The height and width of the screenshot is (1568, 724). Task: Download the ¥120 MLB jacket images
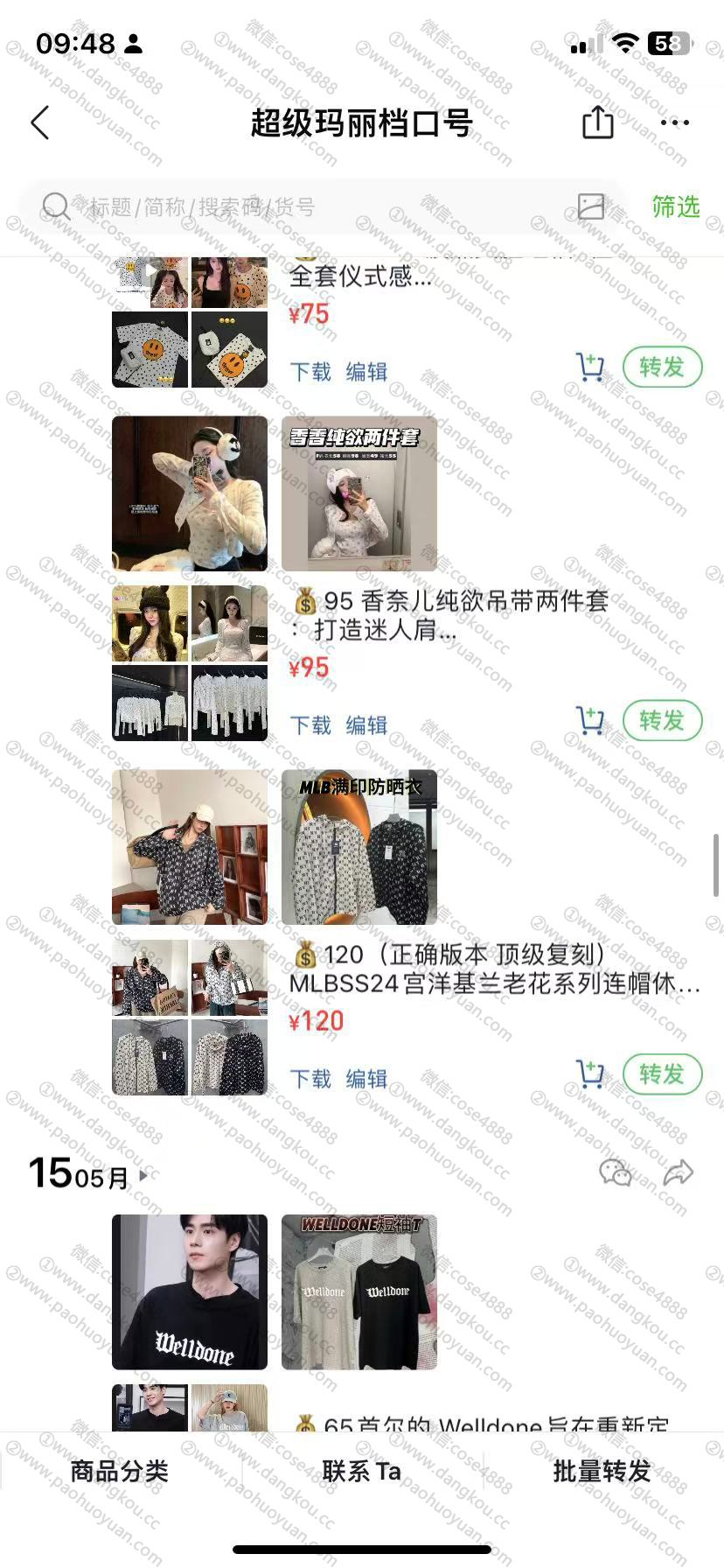tap(310, 1079)
